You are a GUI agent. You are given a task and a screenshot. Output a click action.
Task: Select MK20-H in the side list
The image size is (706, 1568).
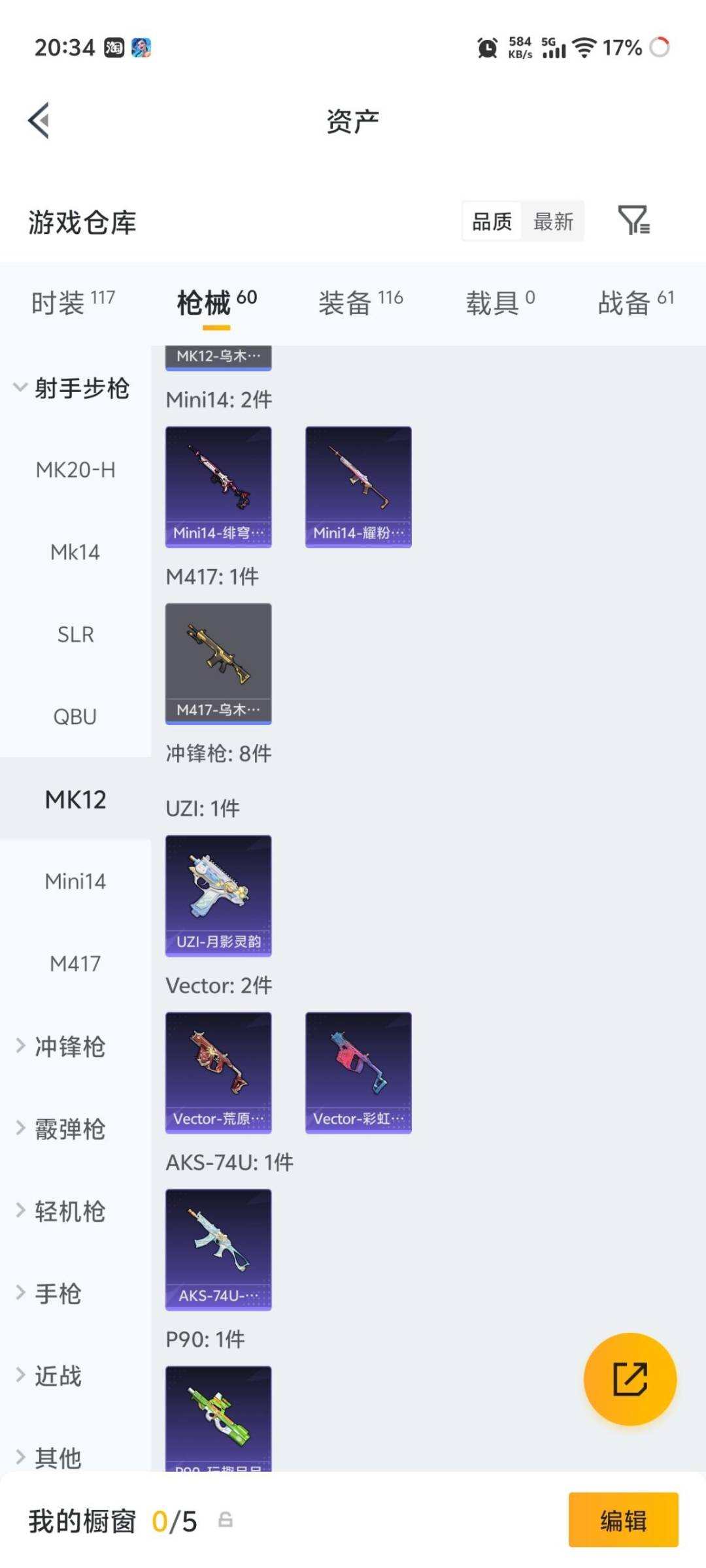[x=76, y=470]
